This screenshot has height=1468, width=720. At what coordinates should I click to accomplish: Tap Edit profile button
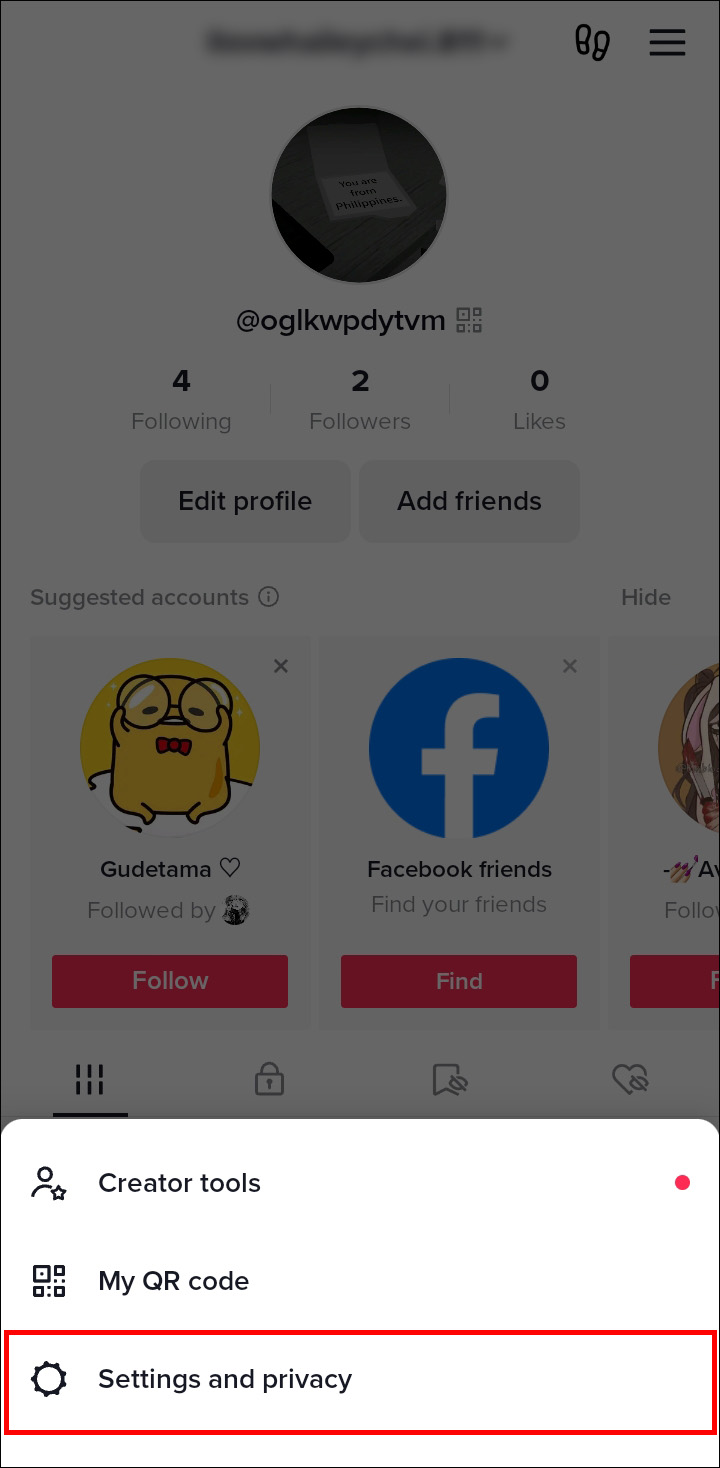[x=245, y=501]
